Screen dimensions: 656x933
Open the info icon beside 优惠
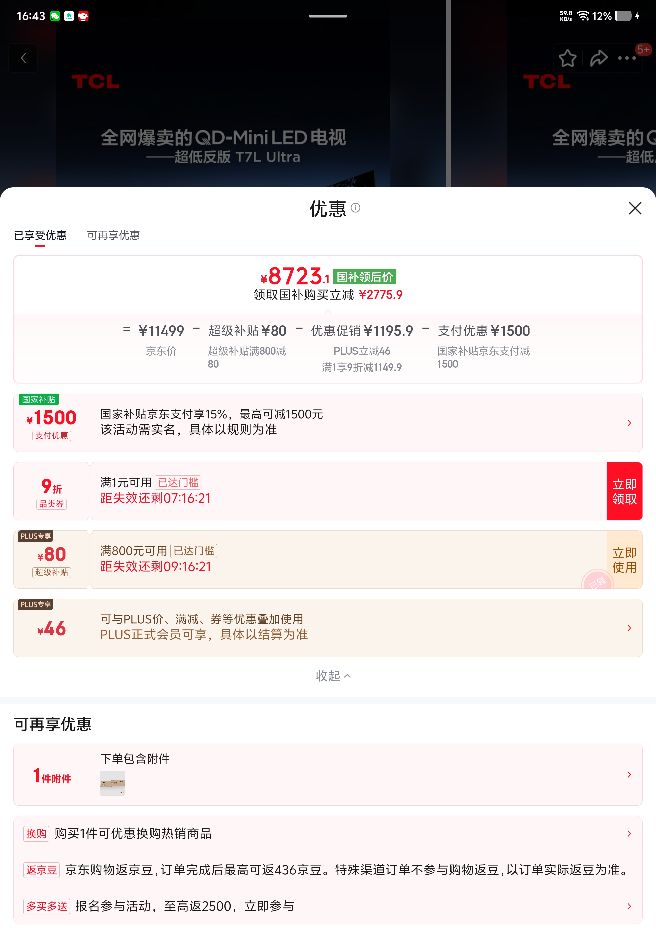[x=355, y=208]
